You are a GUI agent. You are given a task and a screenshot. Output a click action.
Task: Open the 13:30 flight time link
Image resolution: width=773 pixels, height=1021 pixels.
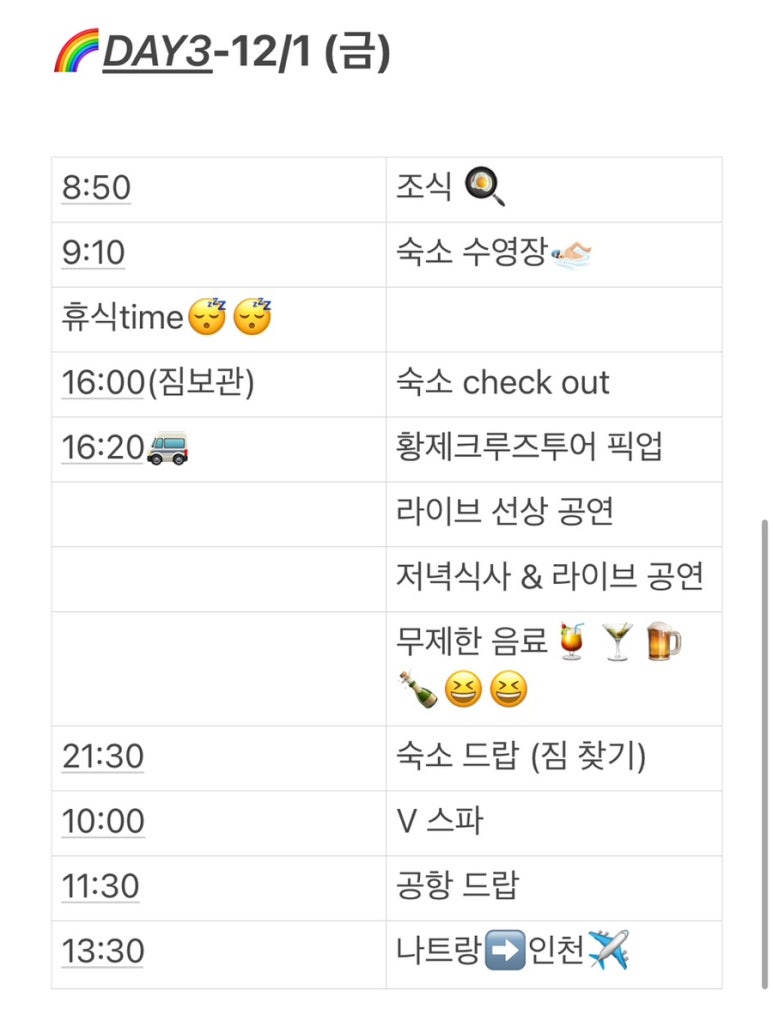tap(103, 952)
